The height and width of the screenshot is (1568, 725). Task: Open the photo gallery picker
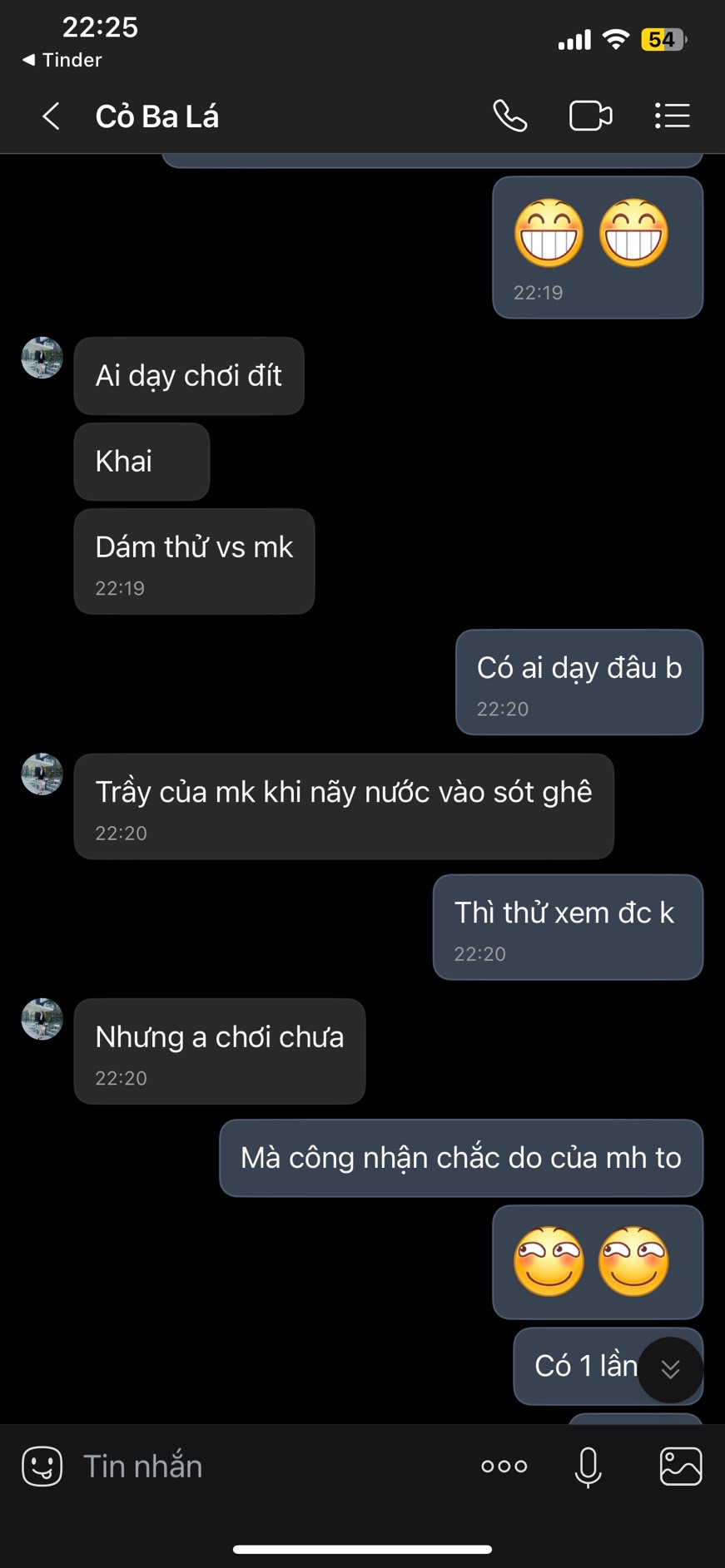click(x=680, y=1466)
